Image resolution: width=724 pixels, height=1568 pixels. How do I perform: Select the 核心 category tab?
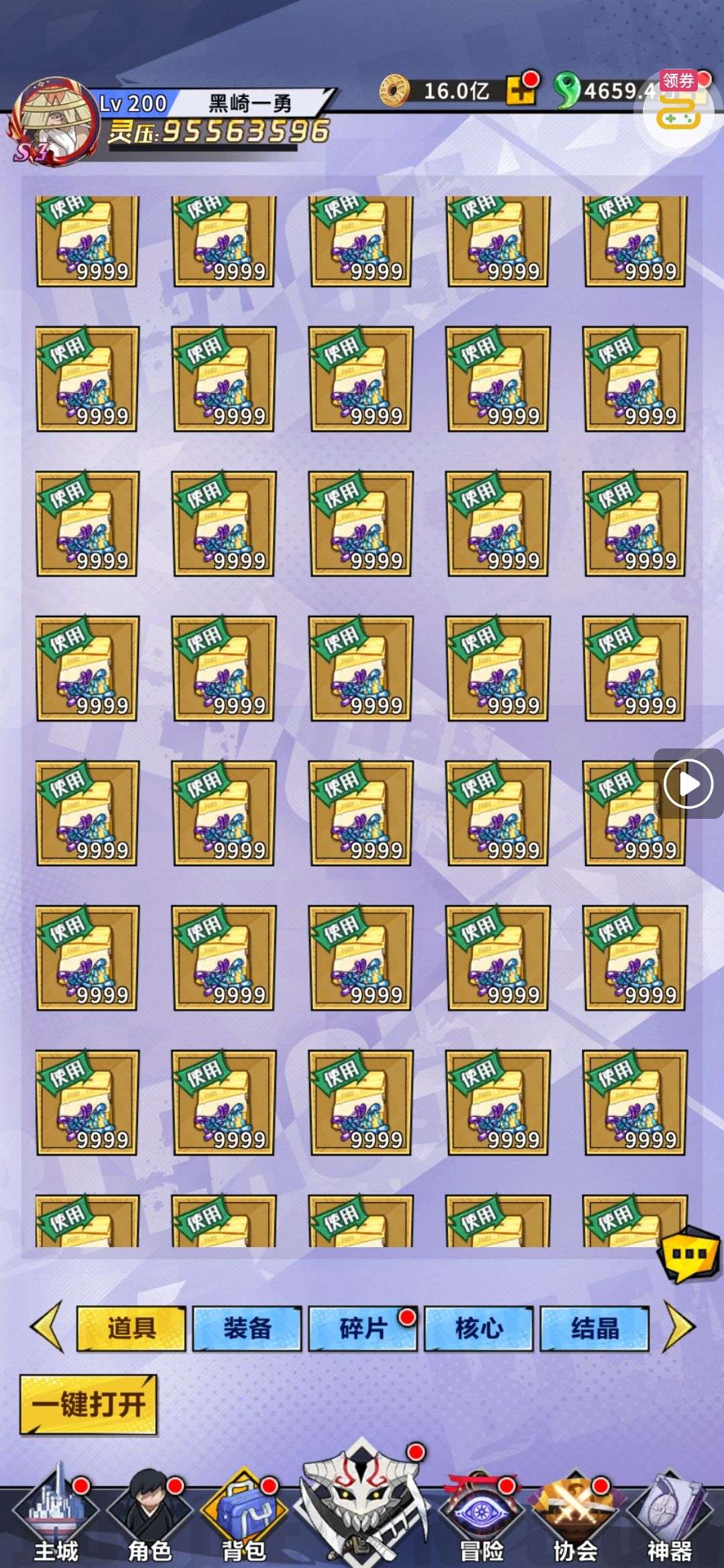pyautogui.click(x=479, y=1327)
